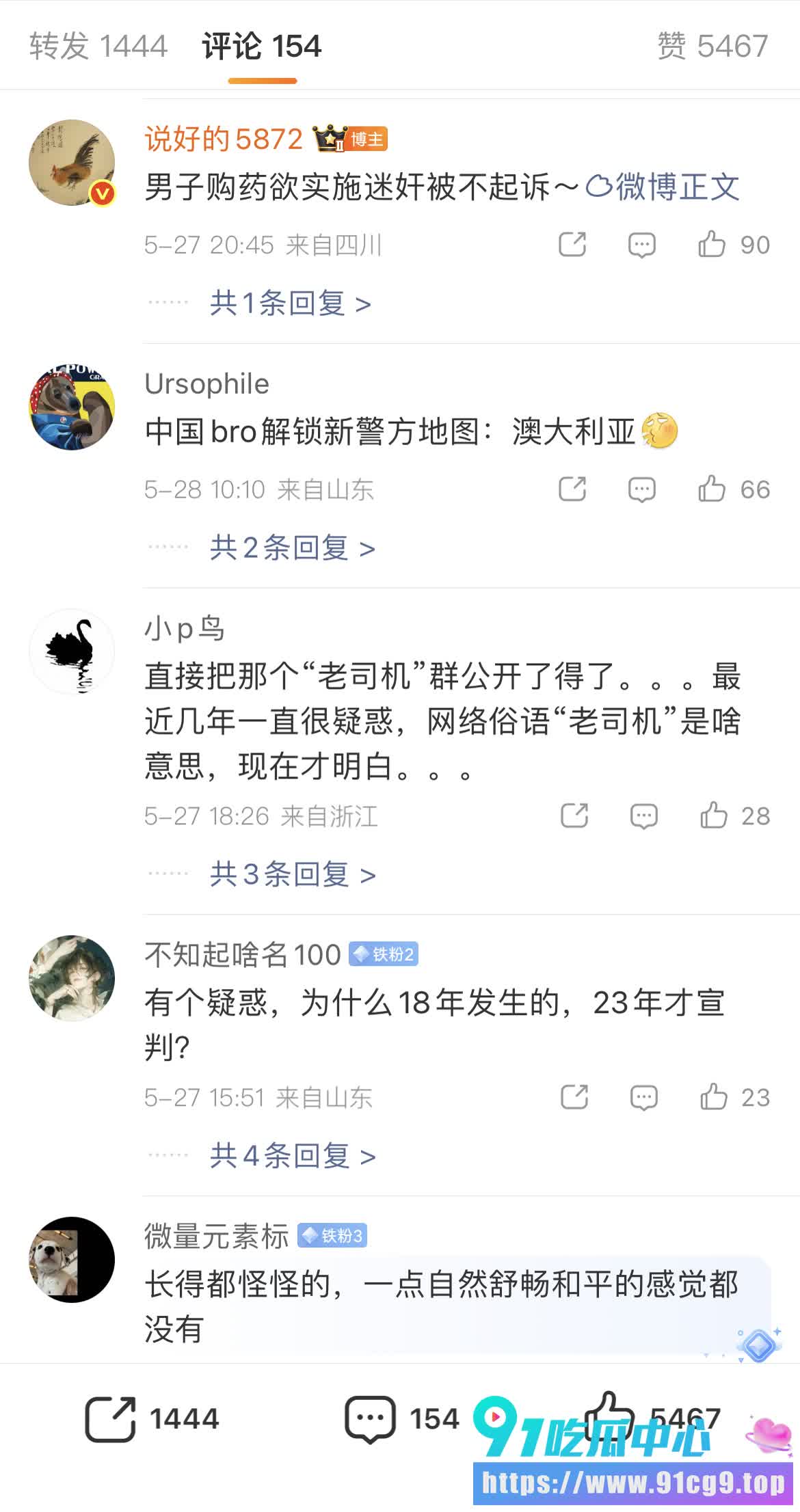Viewport: 800px width, 1512px height.
Task: Expand 共3条回复 under 小p鸟's comment
Action: click(x=293, y=874)
